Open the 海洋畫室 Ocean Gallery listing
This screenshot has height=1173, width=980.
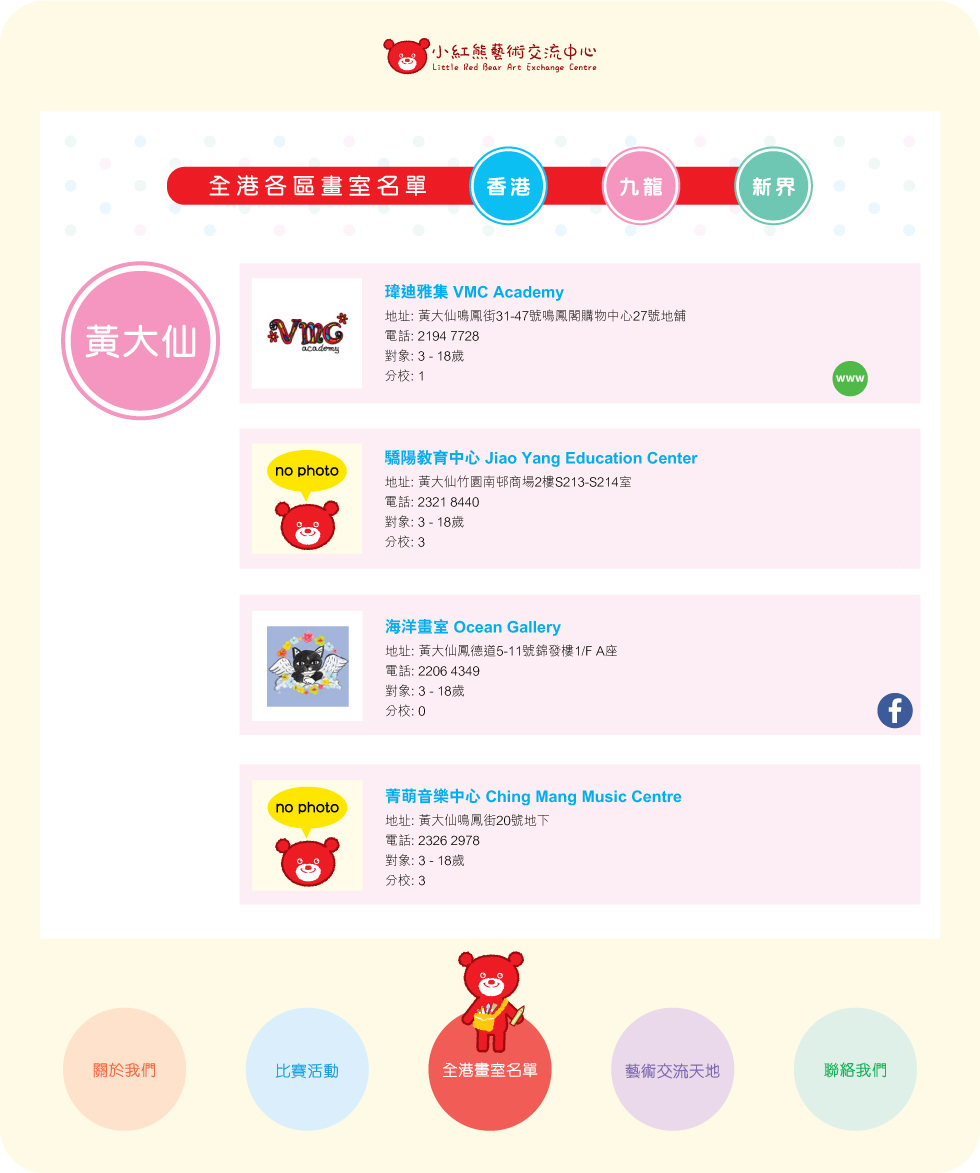473,627
